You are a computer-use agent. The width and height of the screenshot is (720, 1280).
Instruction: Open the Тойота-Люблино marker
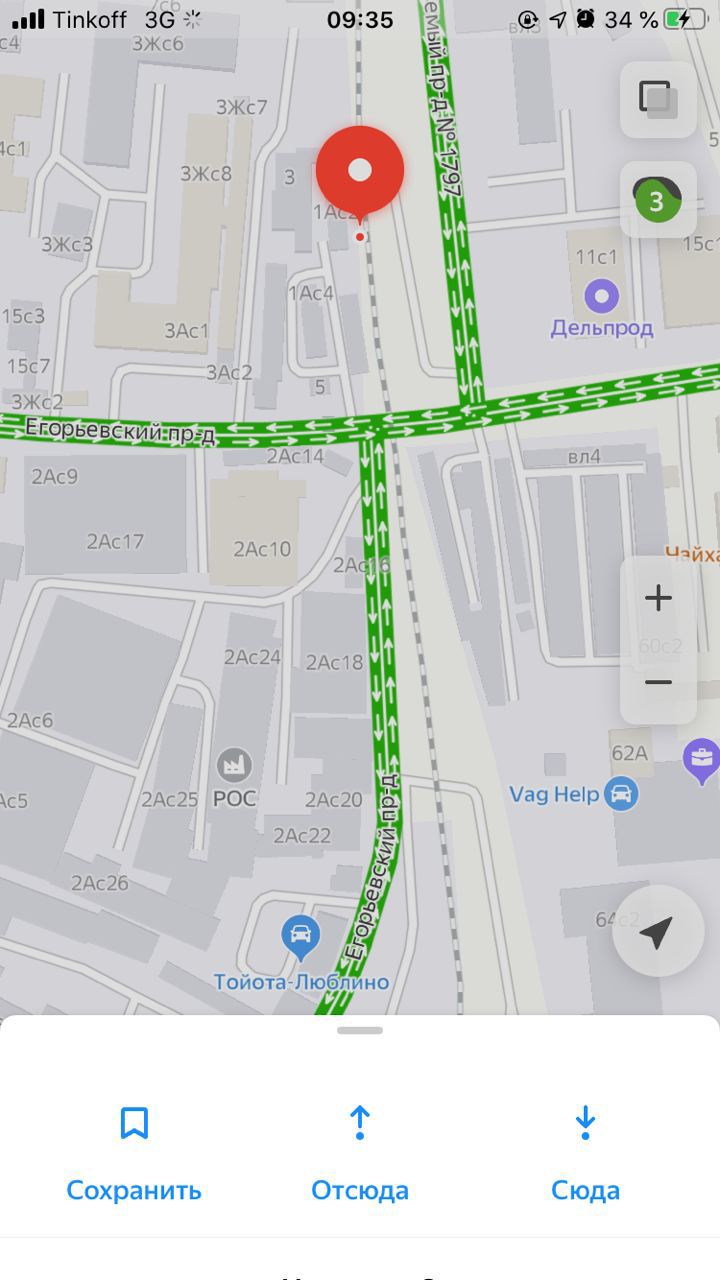click(x=299, y=935)
